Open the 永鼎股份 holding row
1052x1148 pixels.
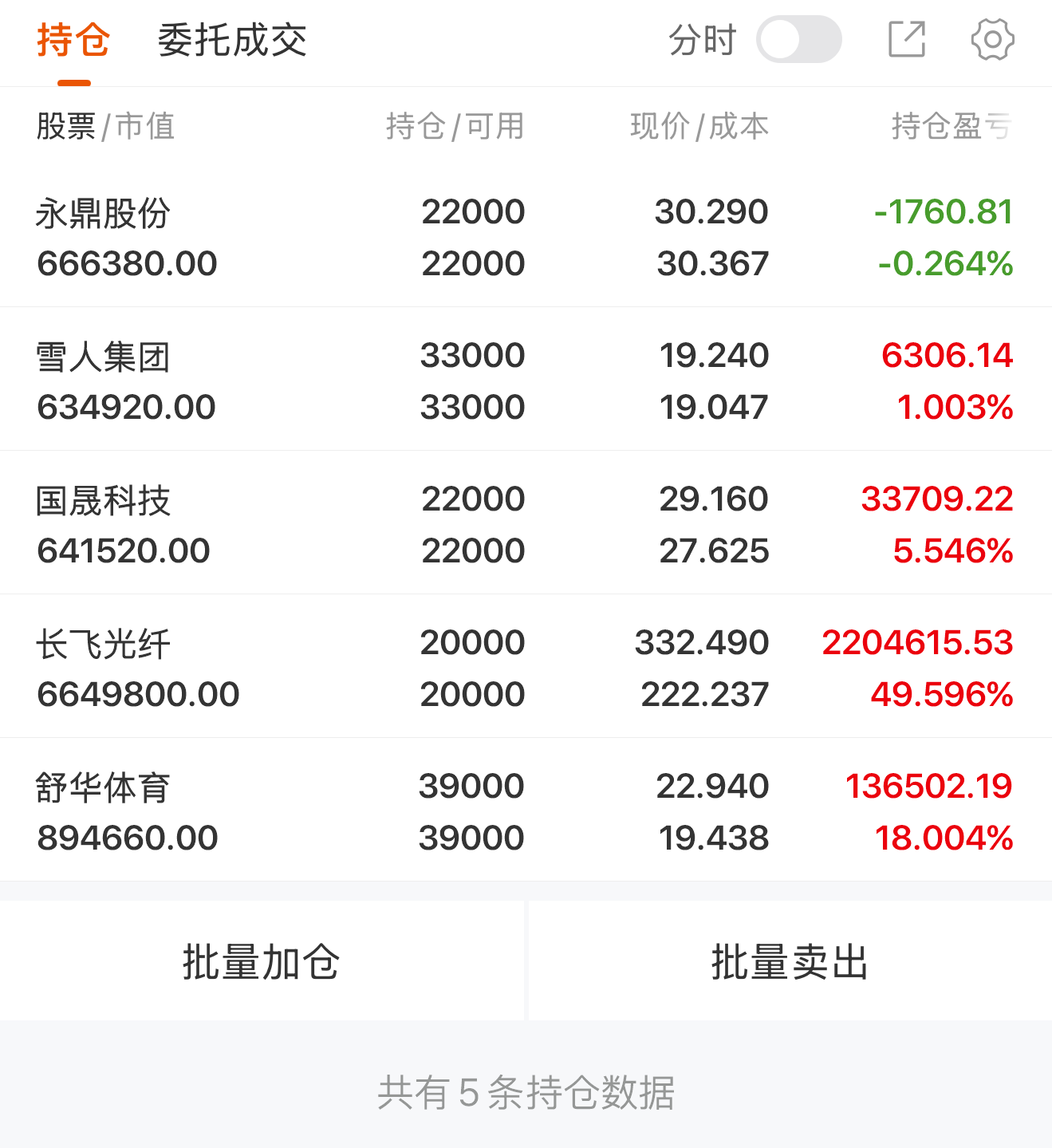point(526,237)
